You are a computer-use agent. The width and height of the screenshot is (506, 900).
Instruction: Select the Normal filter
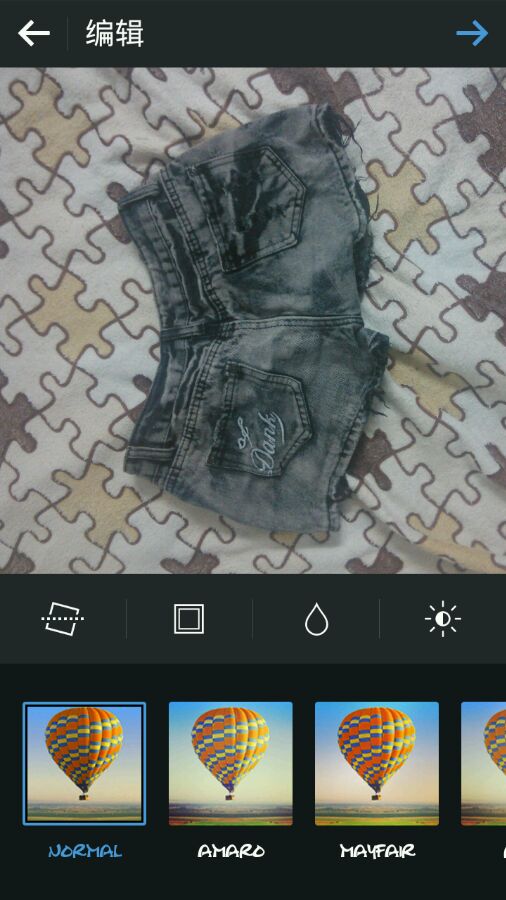coord(84,764)
